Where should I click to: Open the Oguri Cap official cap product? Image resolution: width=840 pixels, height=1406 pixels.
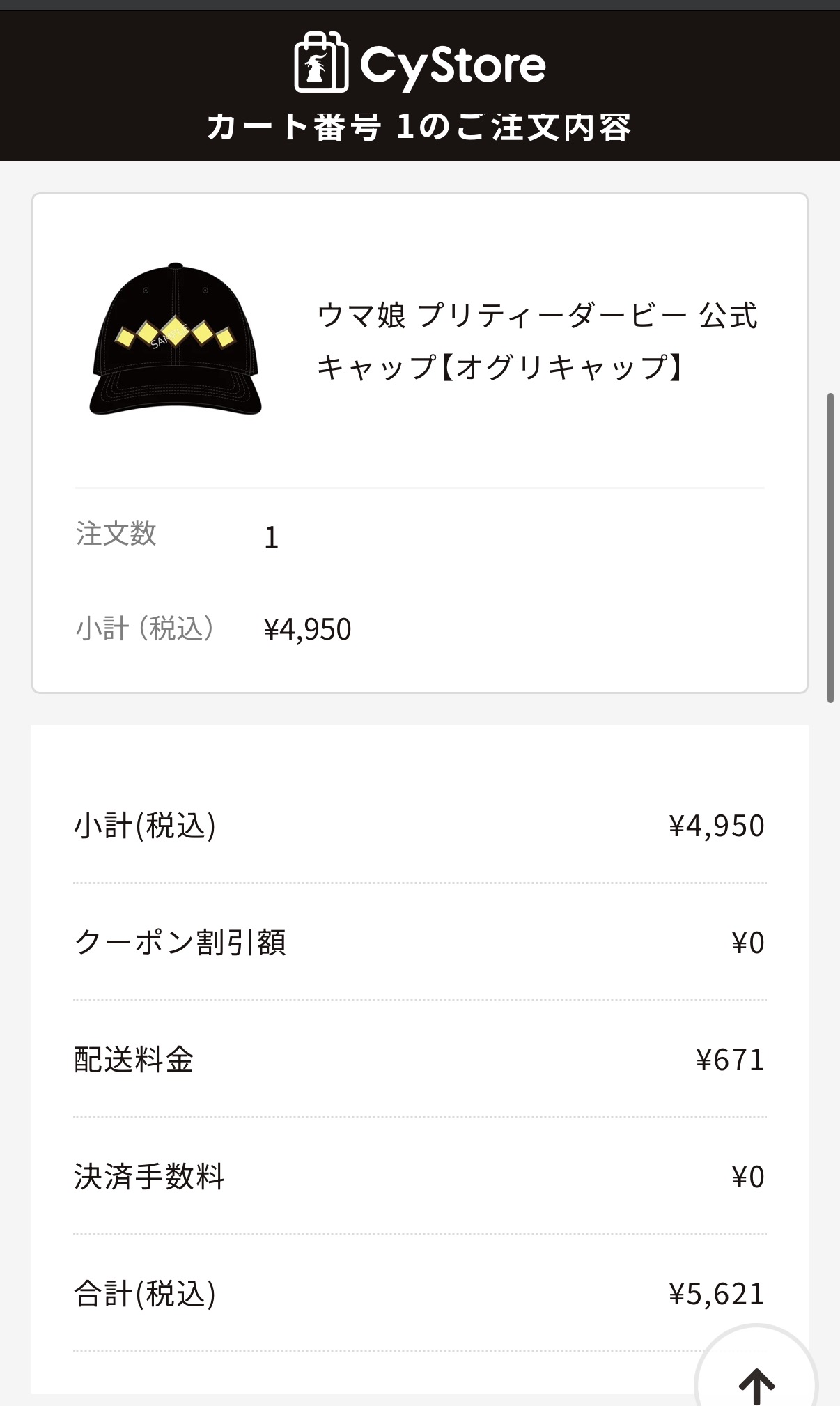point(536,341)
